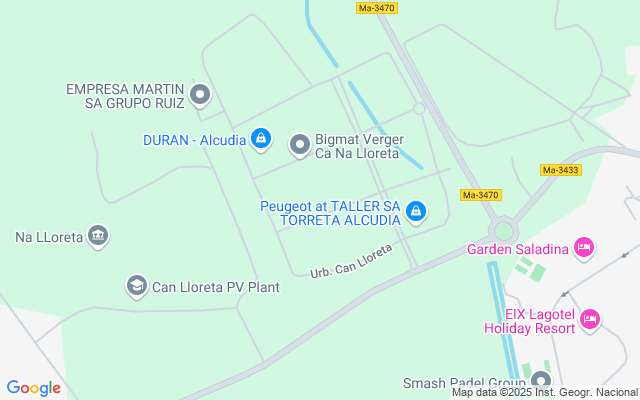Select the Na LLoreta place marker

98,236
